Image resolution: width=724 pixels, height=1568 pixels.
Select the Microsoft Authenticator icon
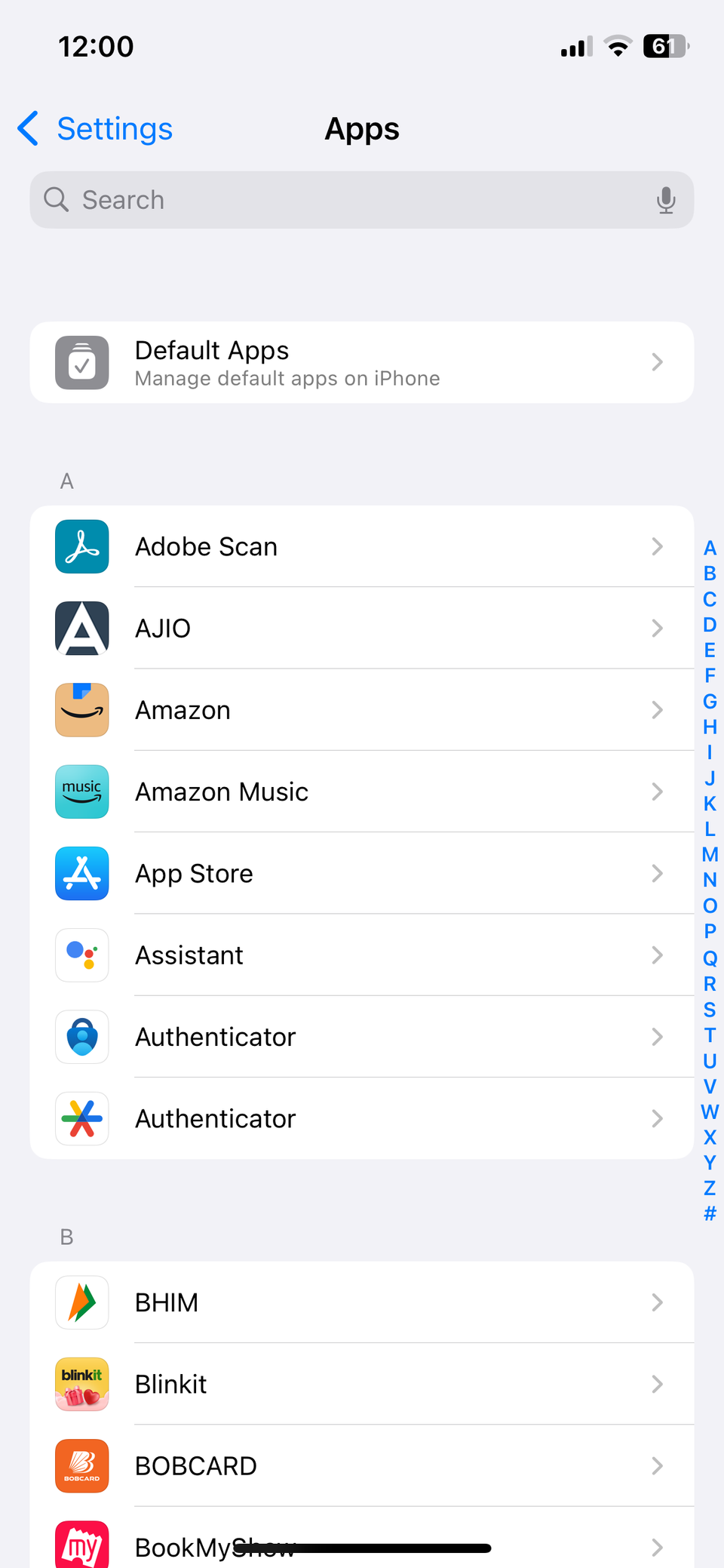(81, 1037)
